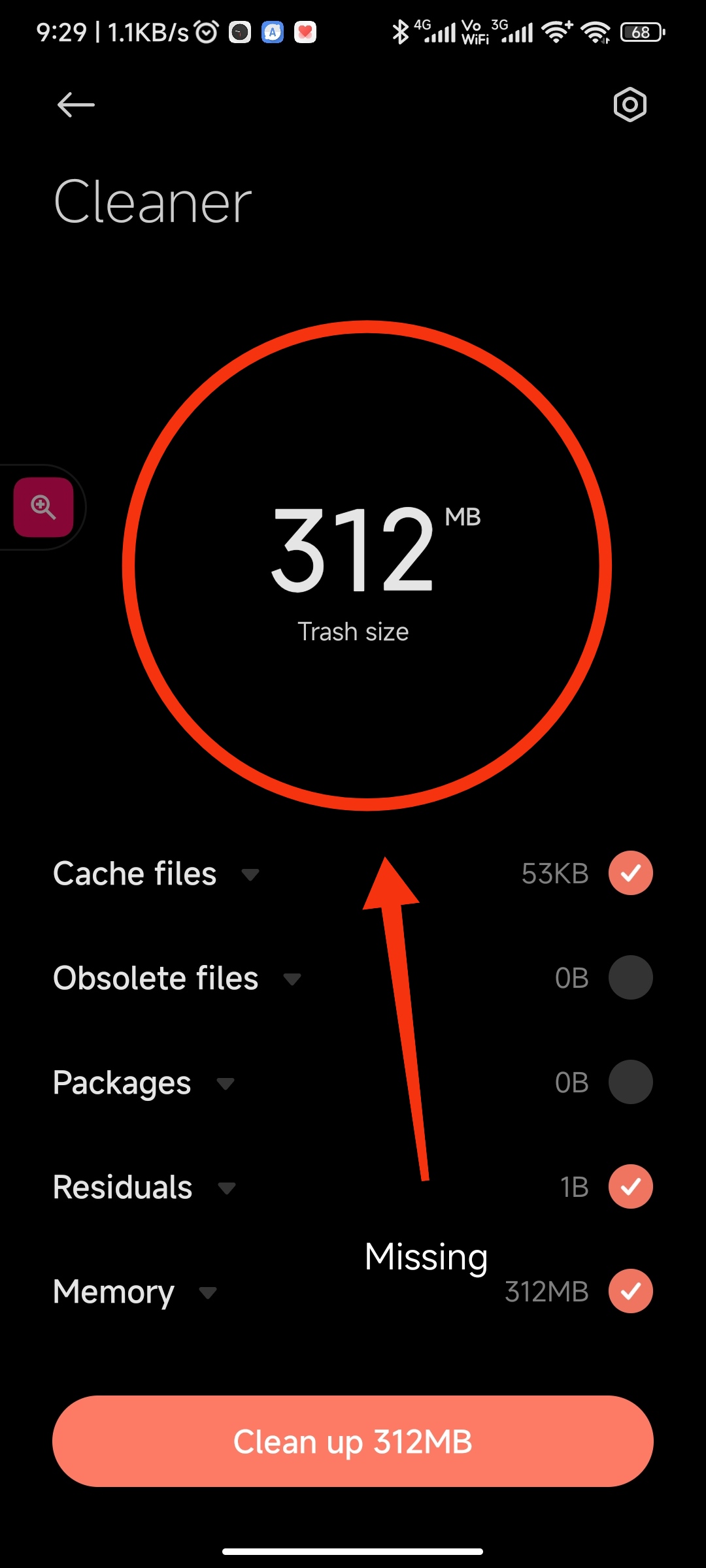Tap the floating magnifier zoom button
706x1568 pixels.
pyautogui.click(x=43, y=507)
